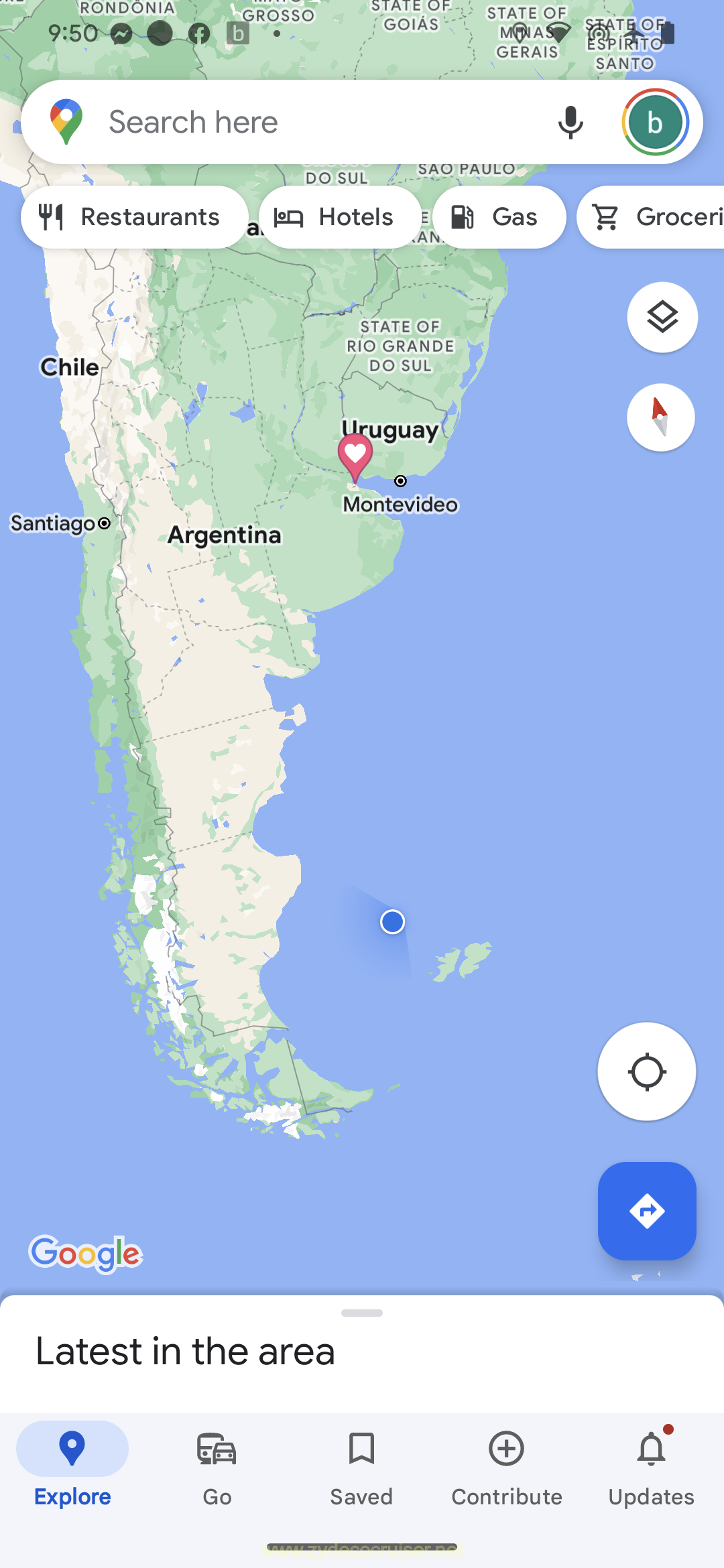Select the Gas chip
This screenshot has height=1568, width=724.
[499, 217]
